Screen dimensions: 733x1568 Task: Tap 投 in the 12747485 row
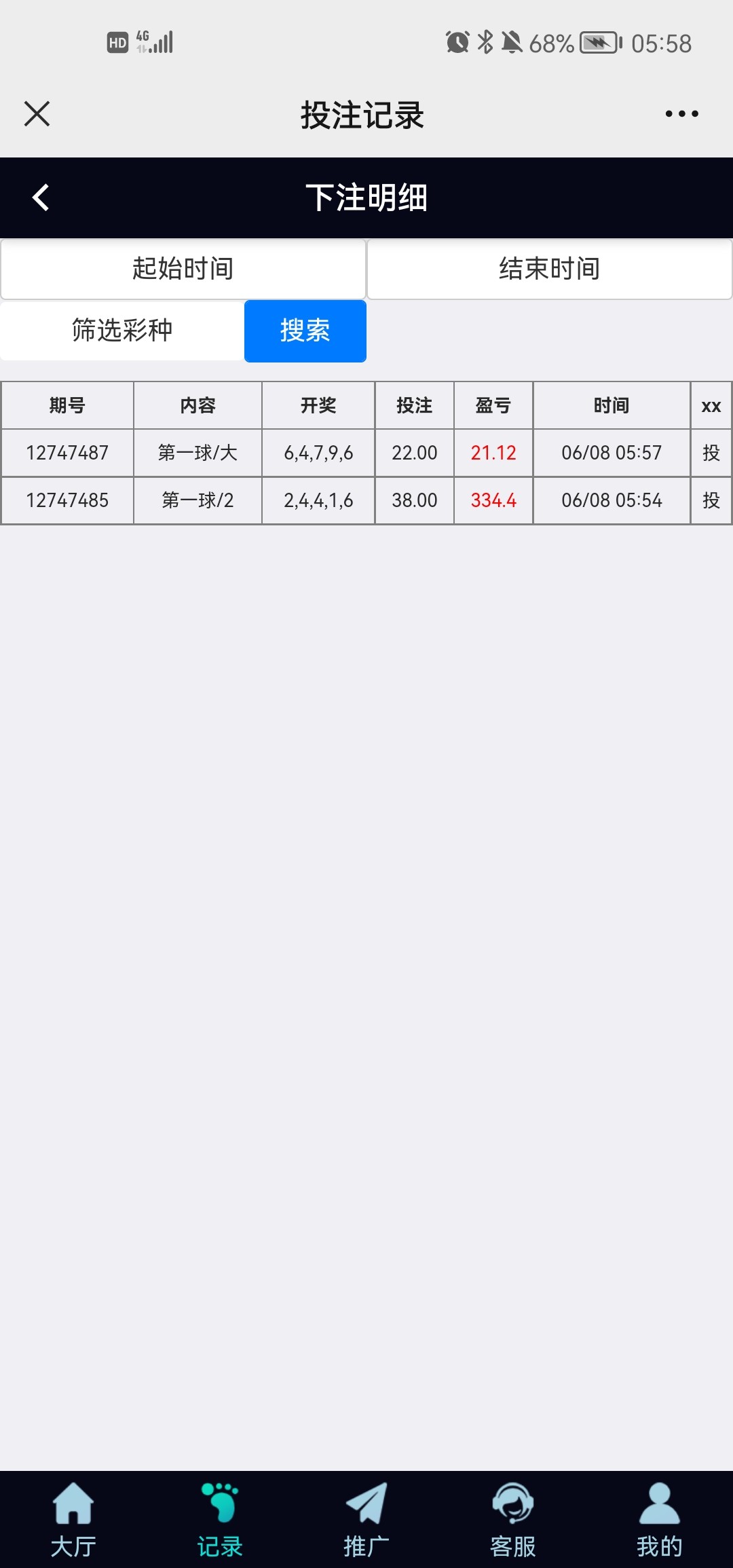(x=711, y=500)
